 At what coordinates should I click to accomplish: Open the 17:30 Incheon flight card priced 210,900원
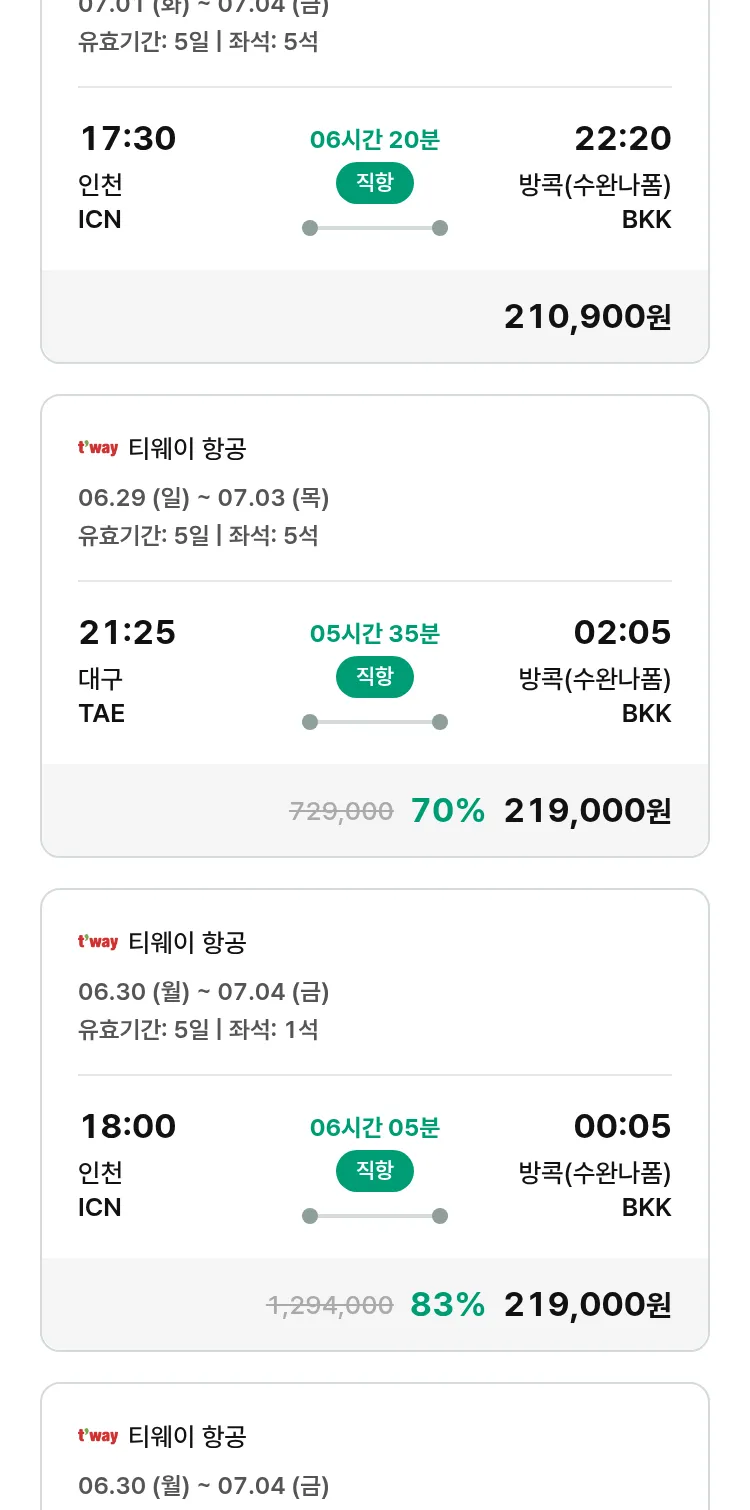coord(375,180)
